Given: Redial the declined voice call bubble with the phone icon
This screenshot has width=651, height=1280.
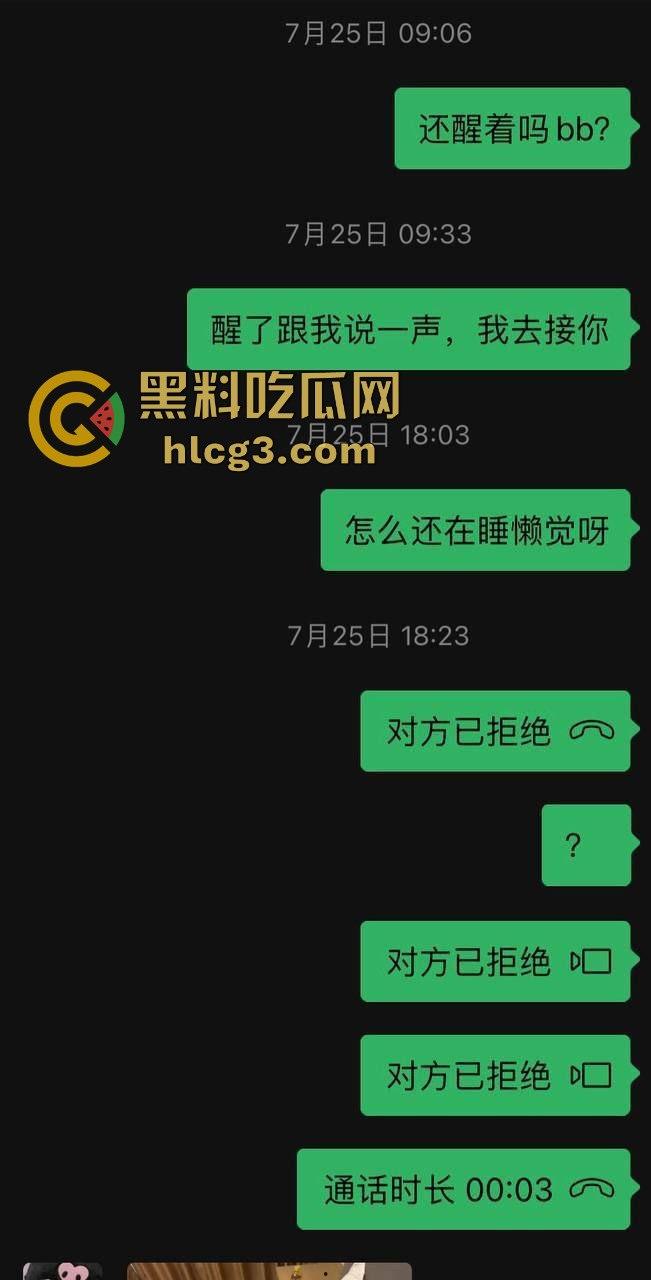Looking at the screenshot, I should [x=495, y=731].
